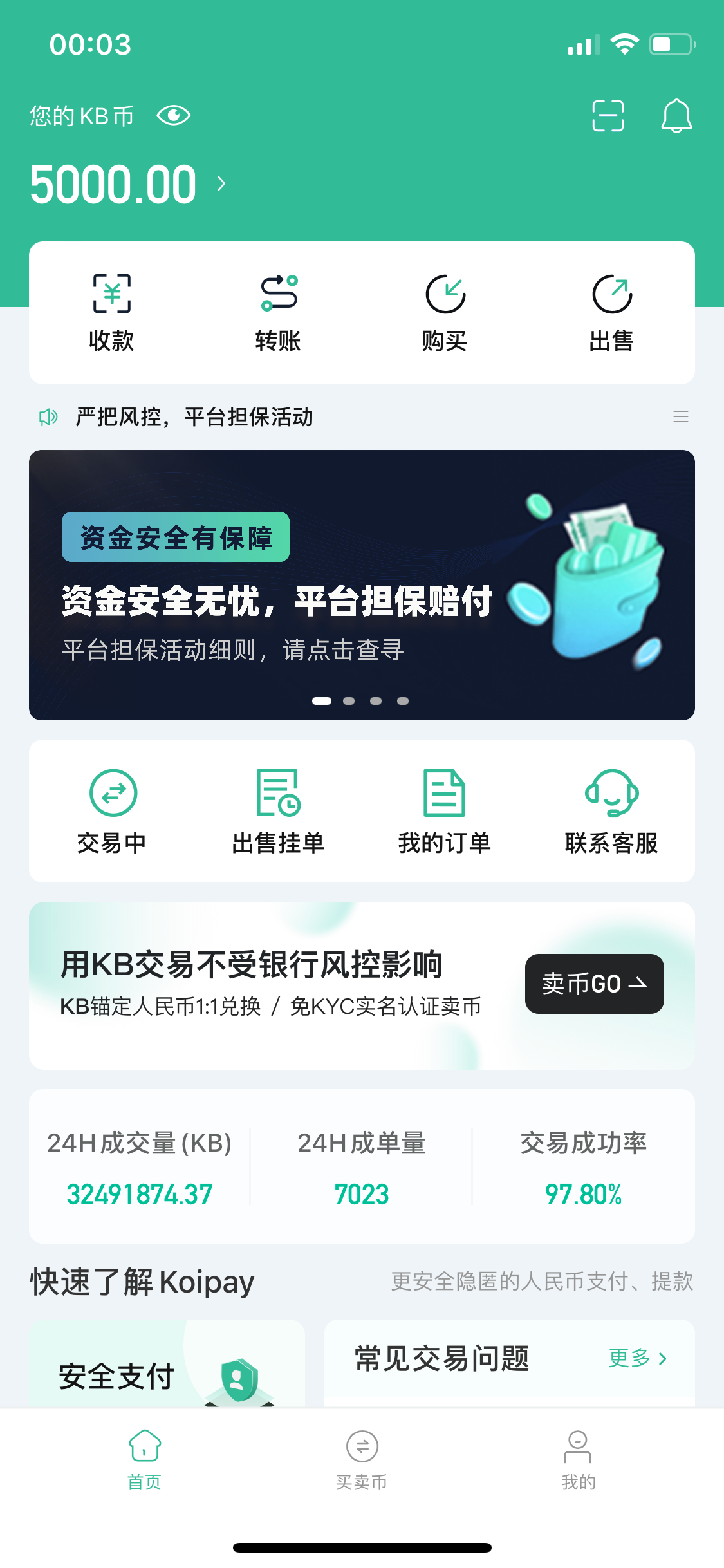Open the QR scan icon
The height and width of the screenshot is (1568, 724).
608,116
